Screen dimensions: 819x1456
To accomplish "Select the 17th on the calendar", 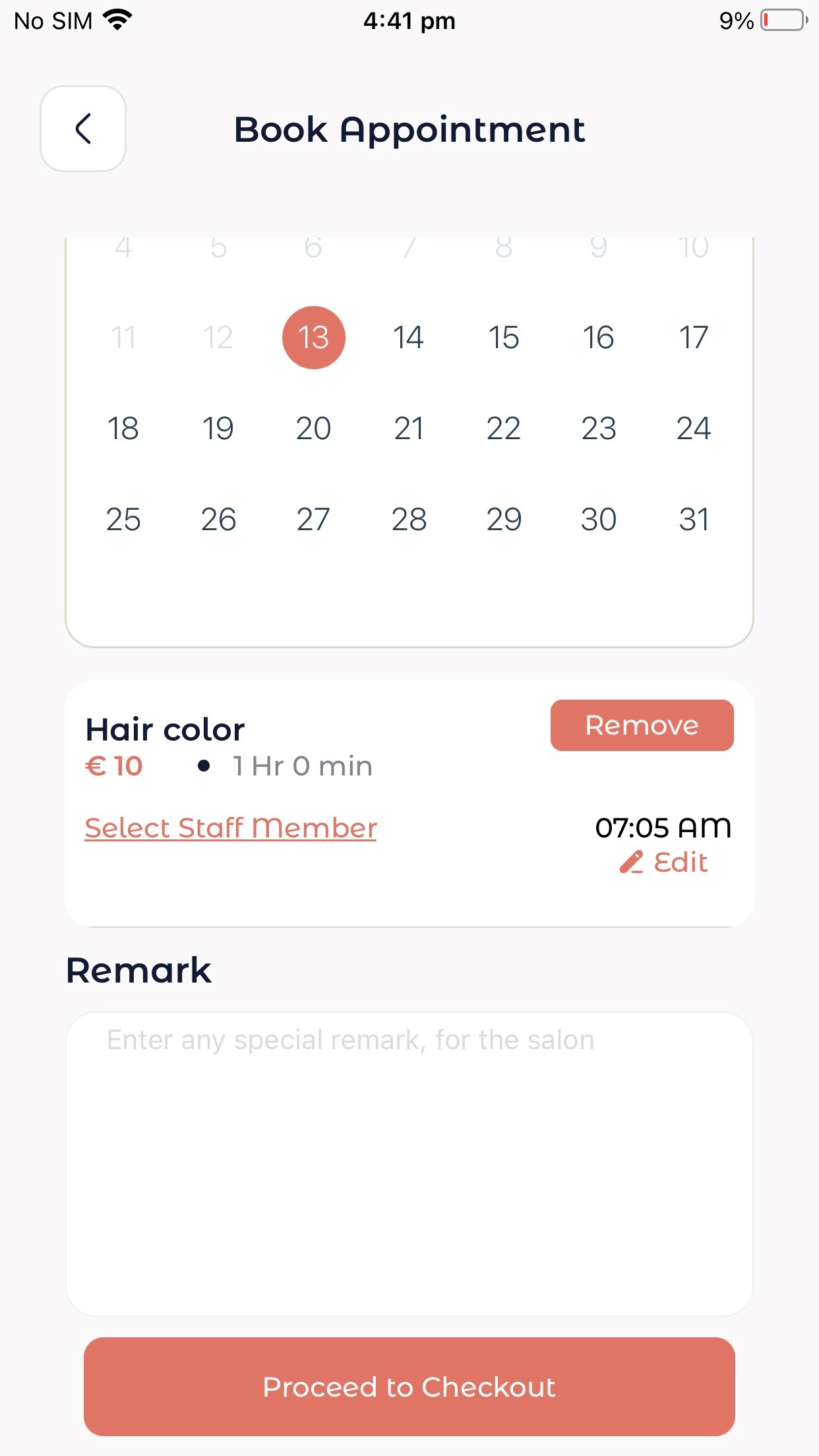I will (x=694, y=338).
